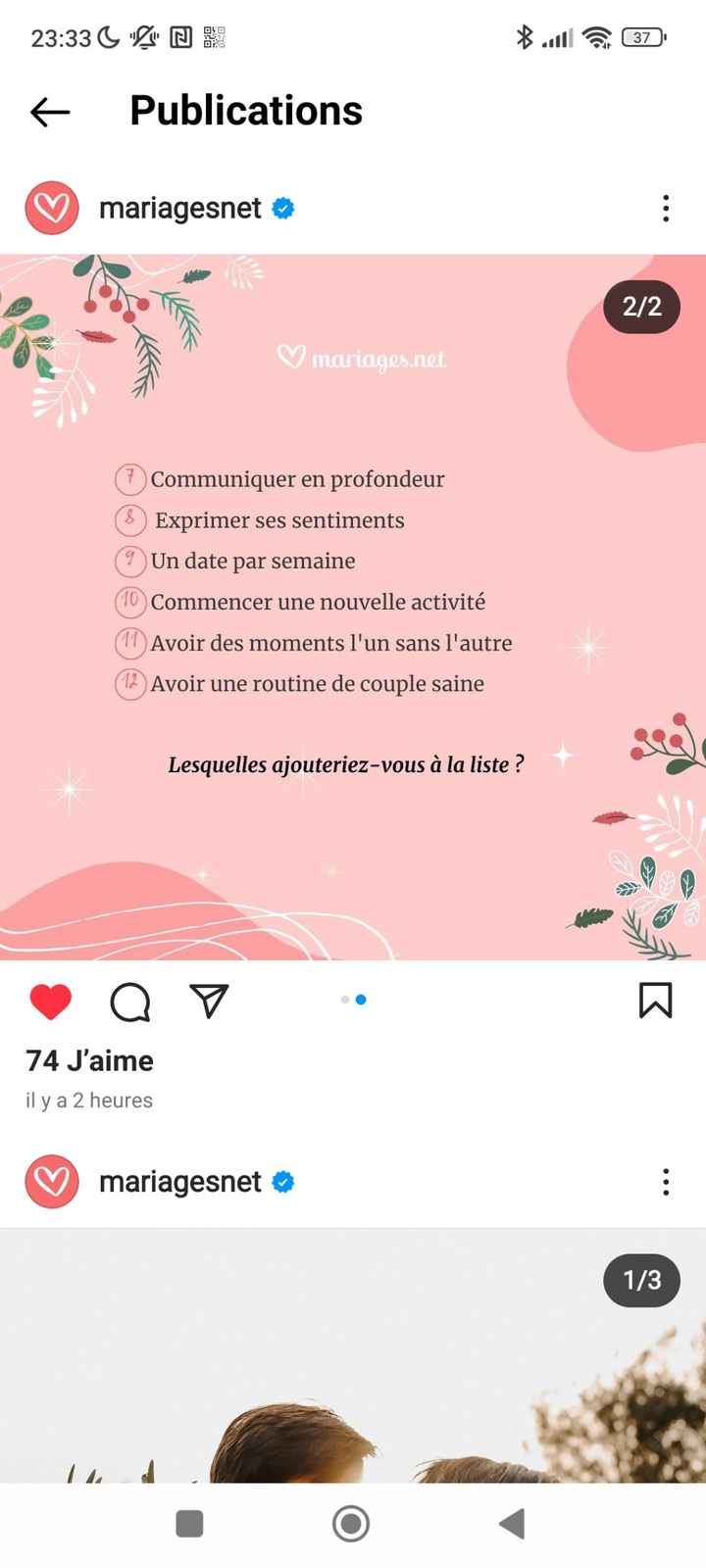
Task: Go back using the arrow near Publications
Action: [48, 111]
